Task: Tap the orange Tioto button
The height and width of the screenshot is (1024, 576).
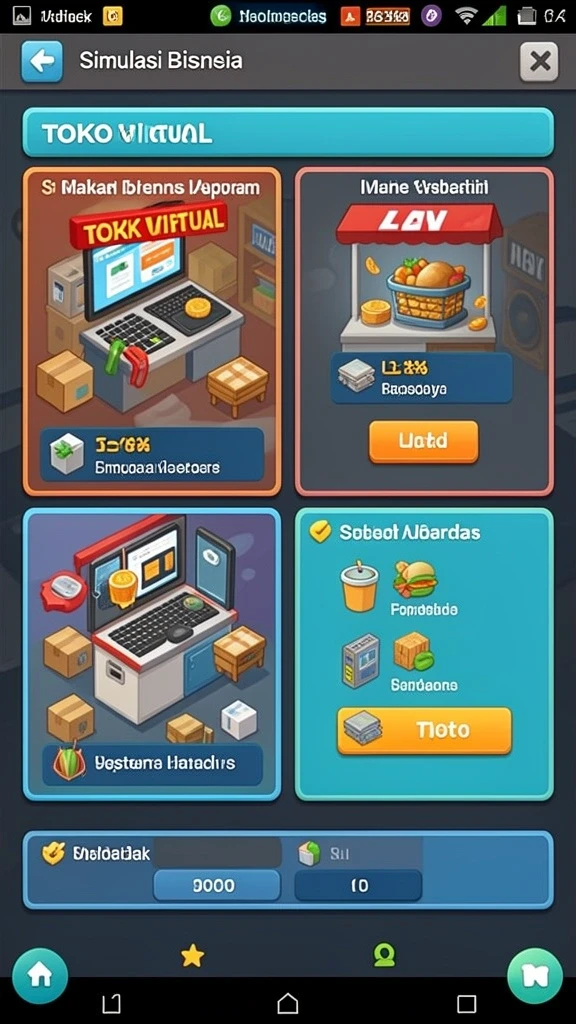Action: (x=424, y=730)
